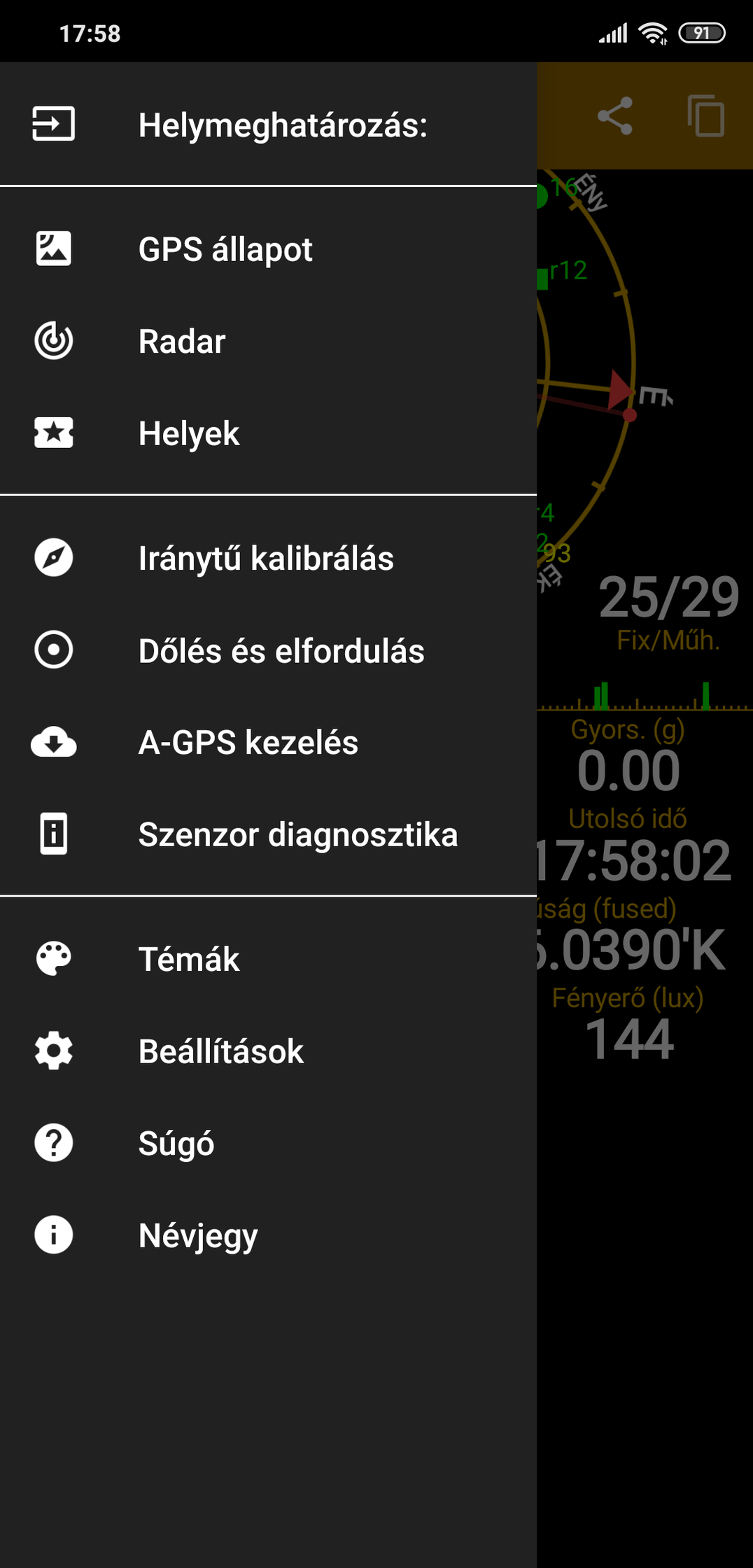Open the Helymeghatározás location entry
Screen dimensions: 753x1568
[268, 125]
